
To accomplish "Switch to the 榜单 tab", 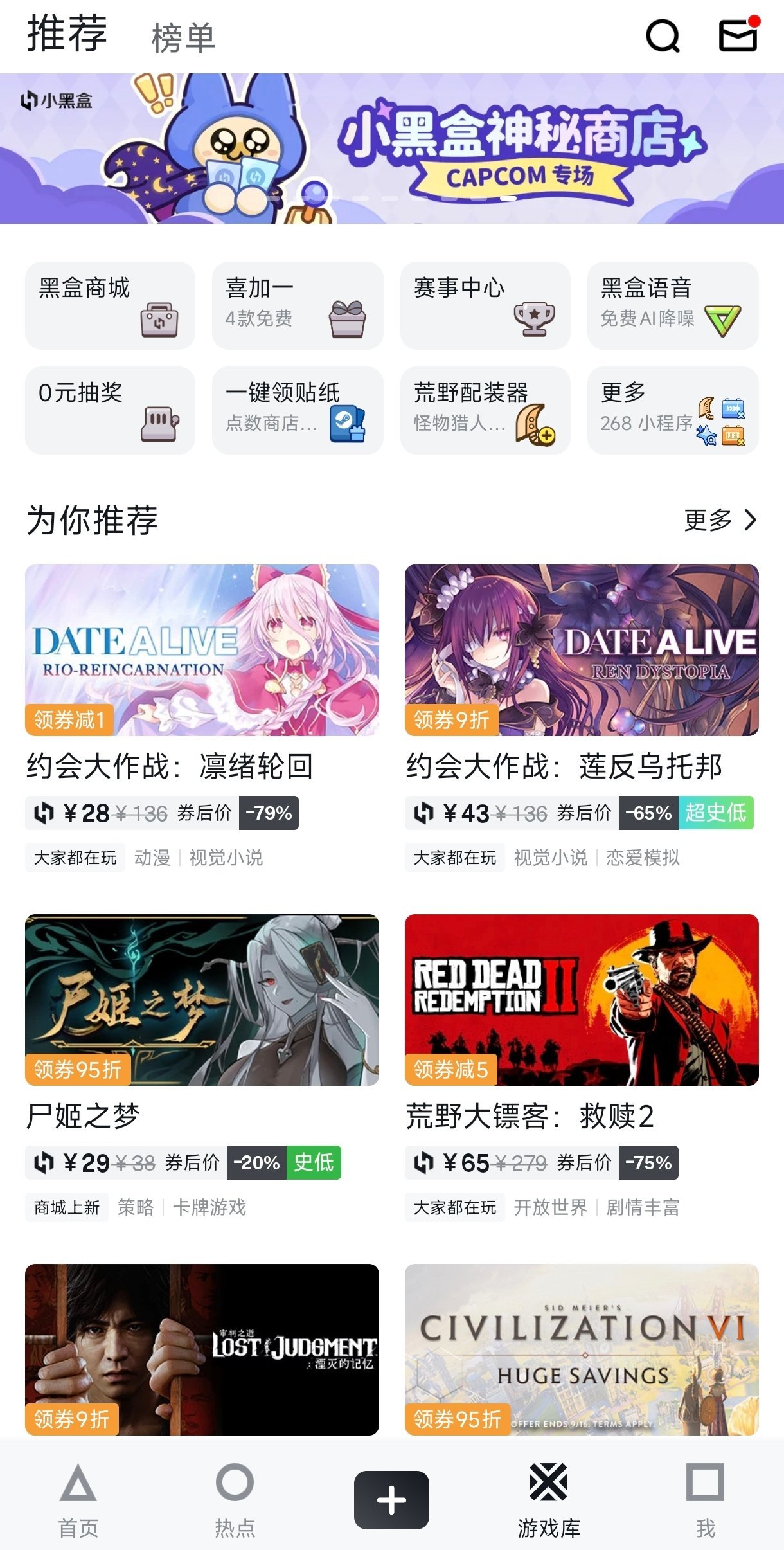I will pyautogui.click(x=183, y=38).
